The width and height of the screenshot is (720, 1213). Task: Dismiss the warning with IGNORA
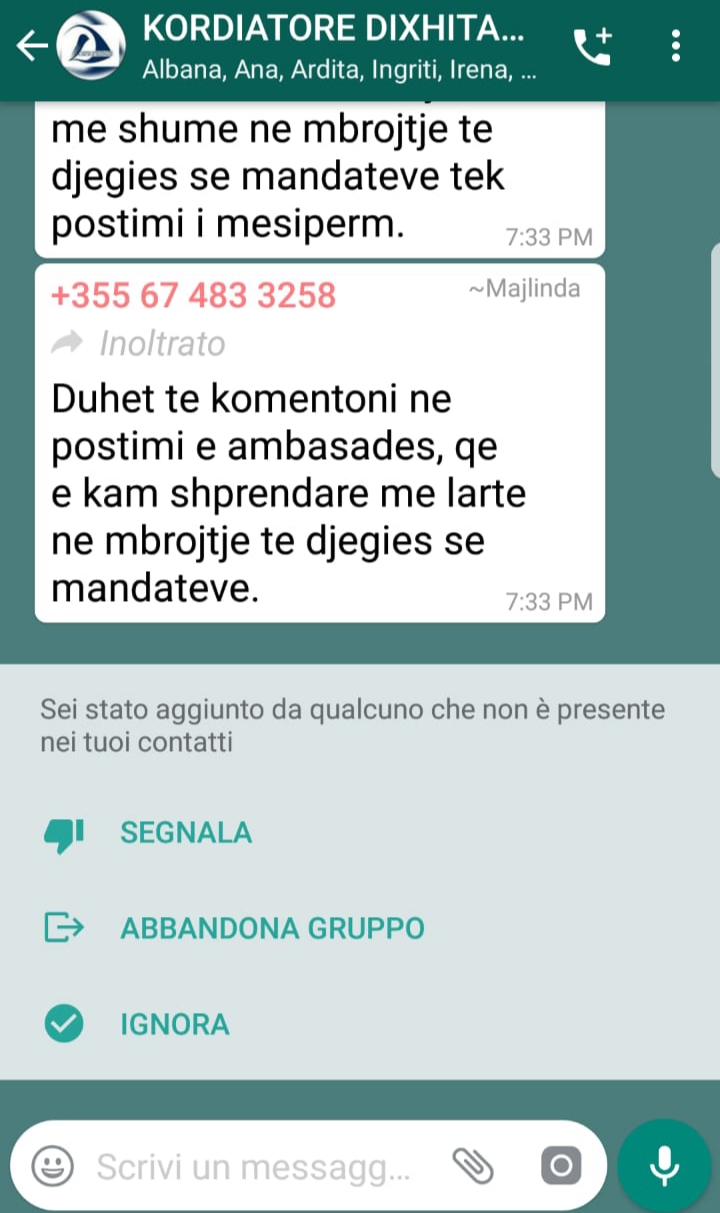175,1024
